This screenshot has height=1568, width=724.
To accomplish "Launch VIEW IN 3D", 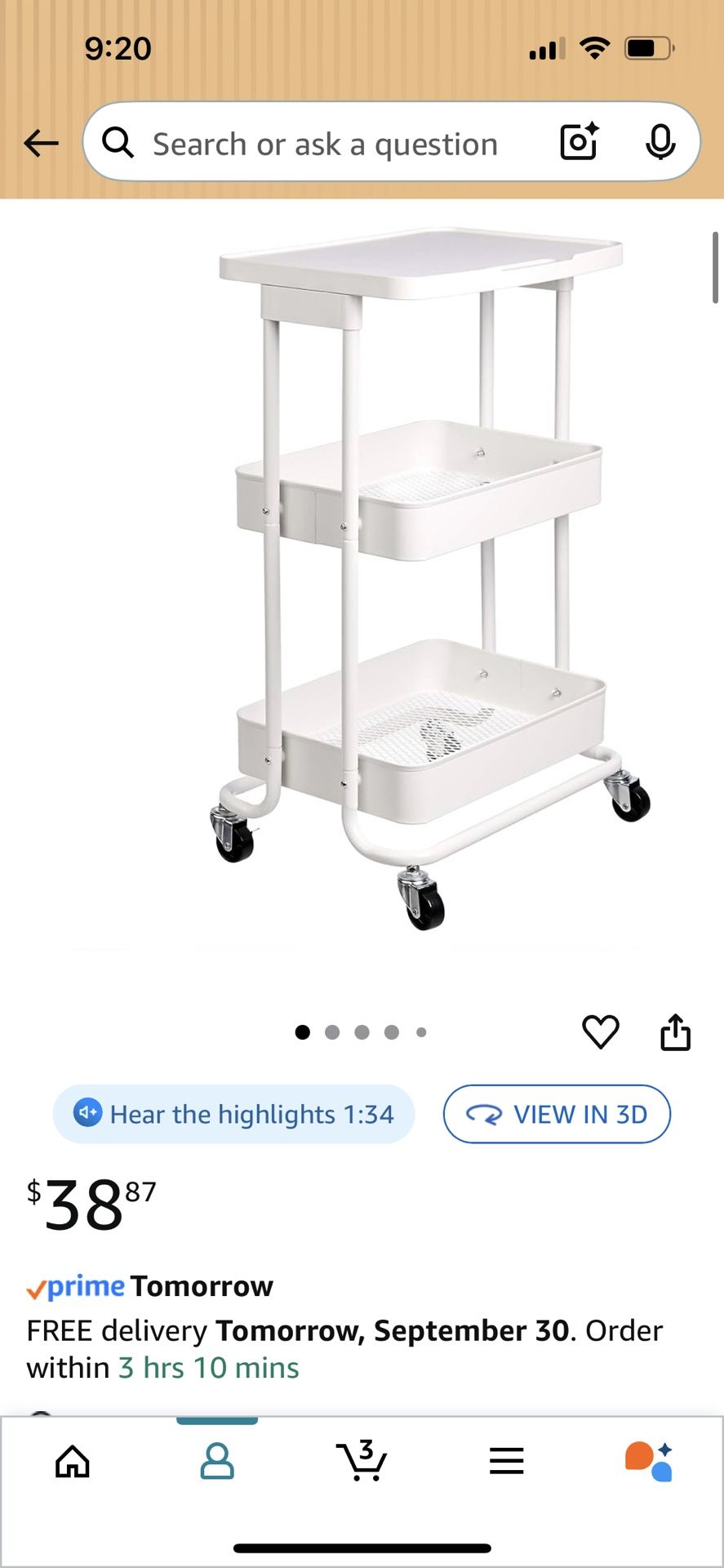I will click(557, 1114).
